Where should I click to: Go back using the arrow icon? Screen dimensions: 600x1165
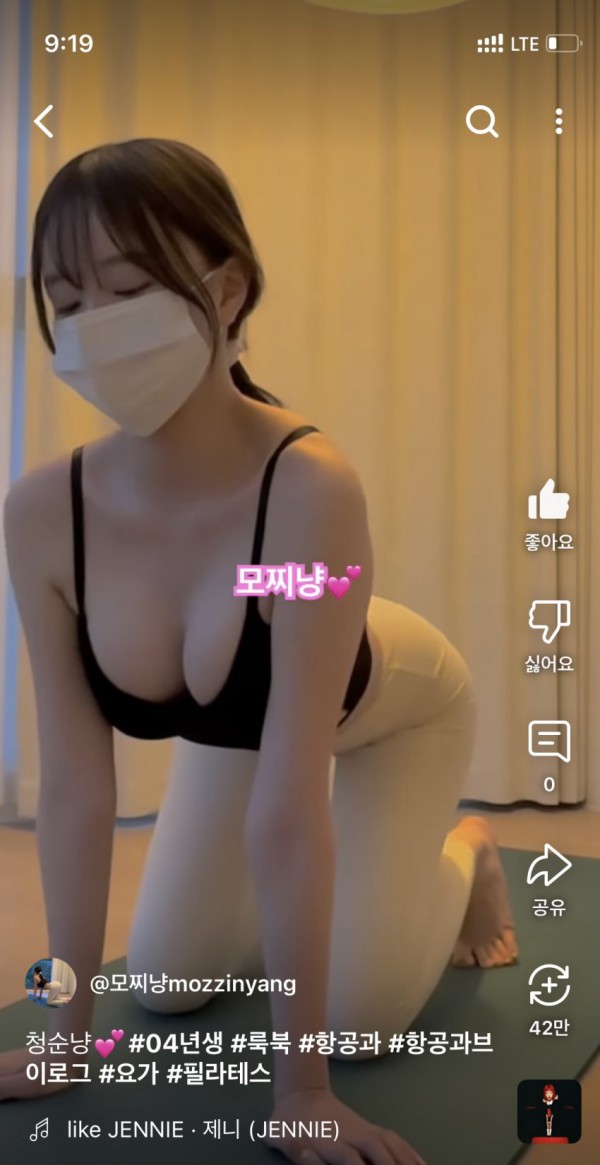click(x=44, y=122)
